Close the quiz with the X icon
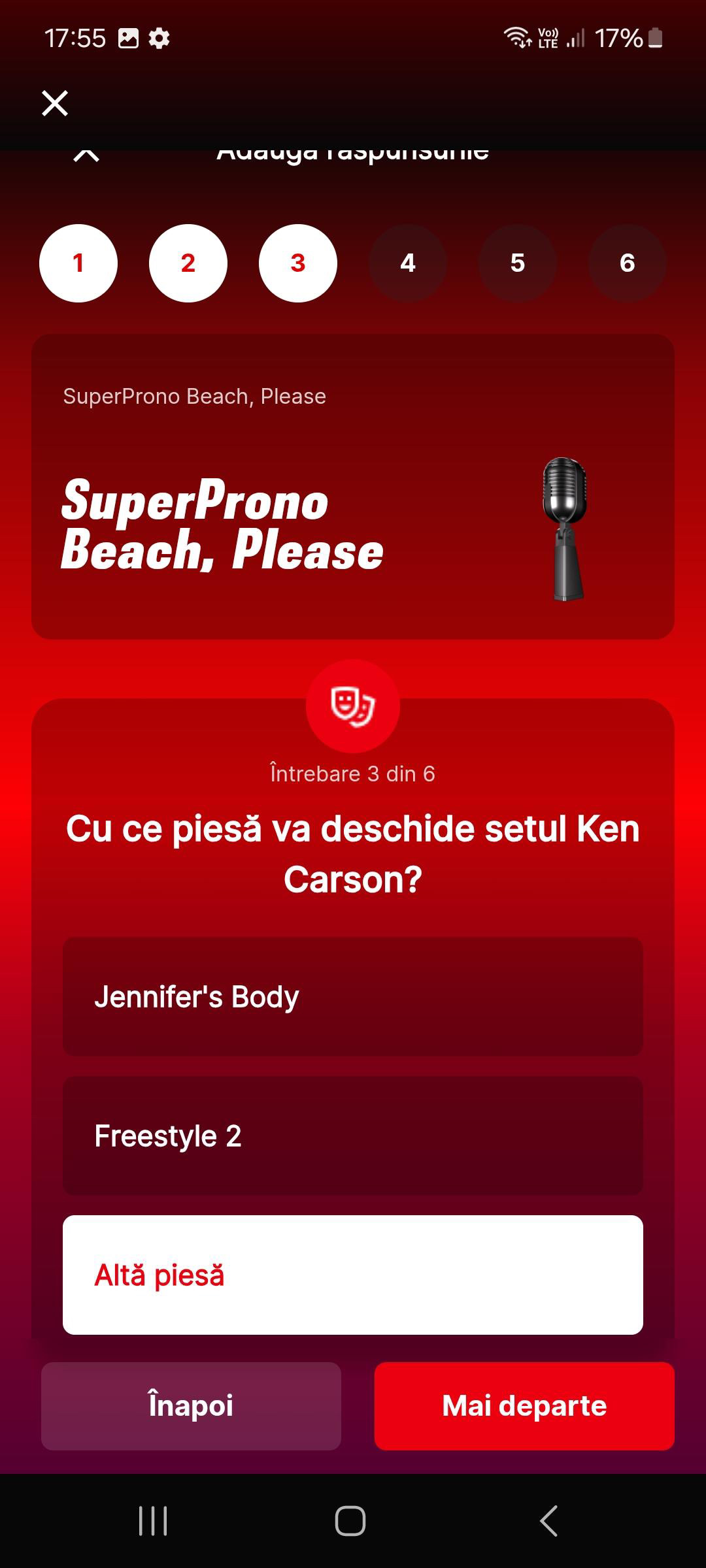Image resolution: width=706 pixels, height=1568 pixels. tap(55, 103)
